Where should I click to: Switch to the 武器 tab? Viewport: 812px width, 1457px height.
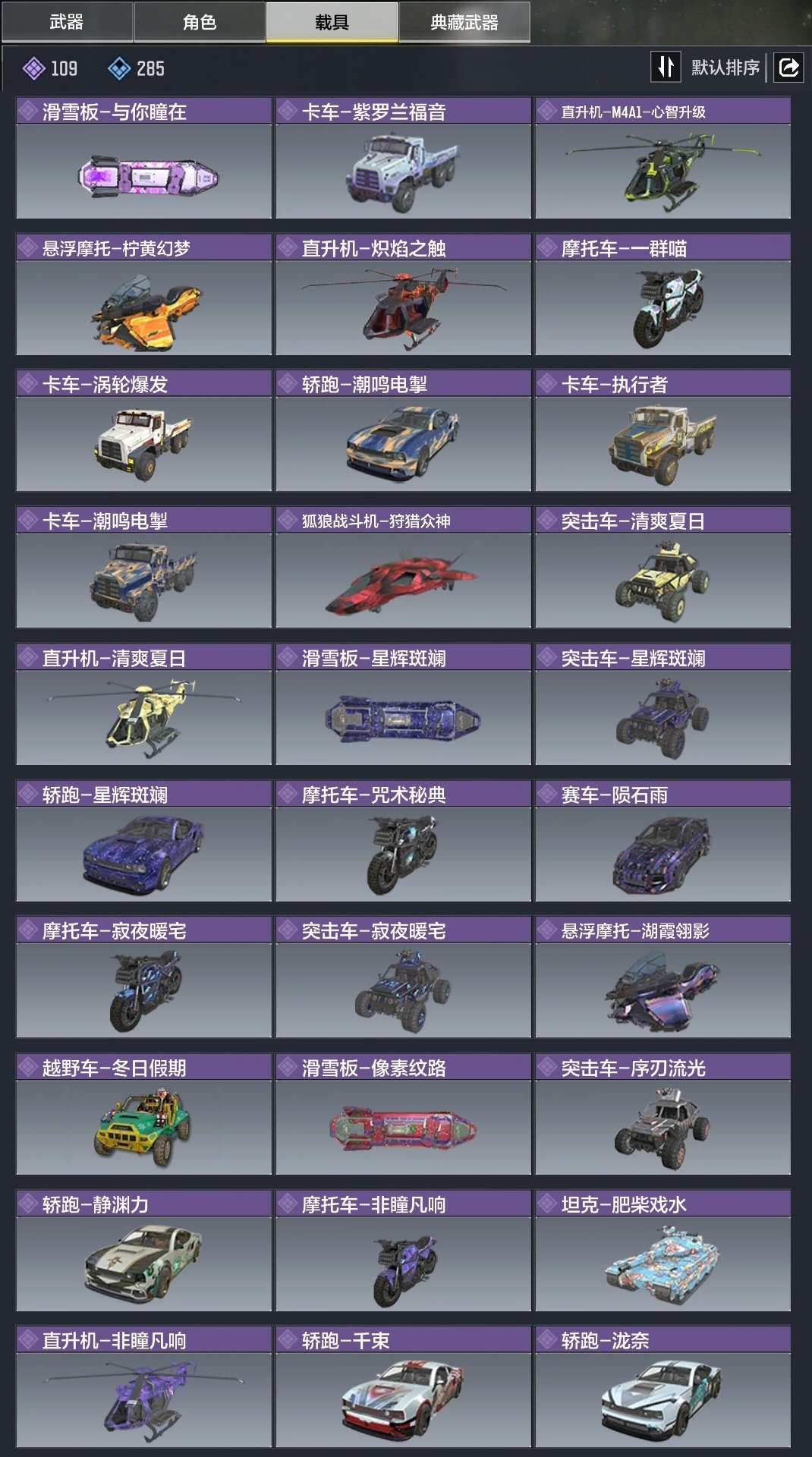67,22
